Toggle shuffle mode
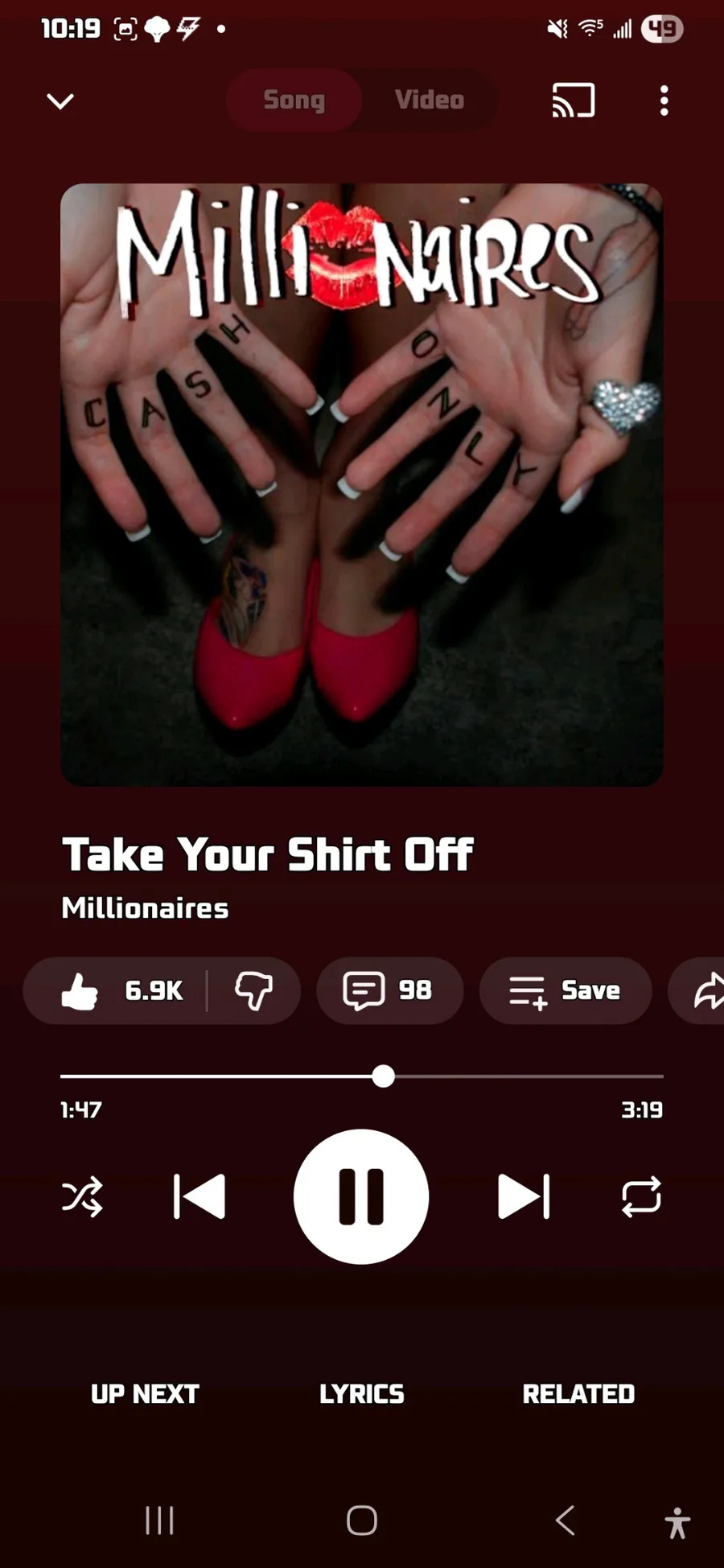Image resolution: width=724 pixels, height=1568 pixels. pos(82,1196)
